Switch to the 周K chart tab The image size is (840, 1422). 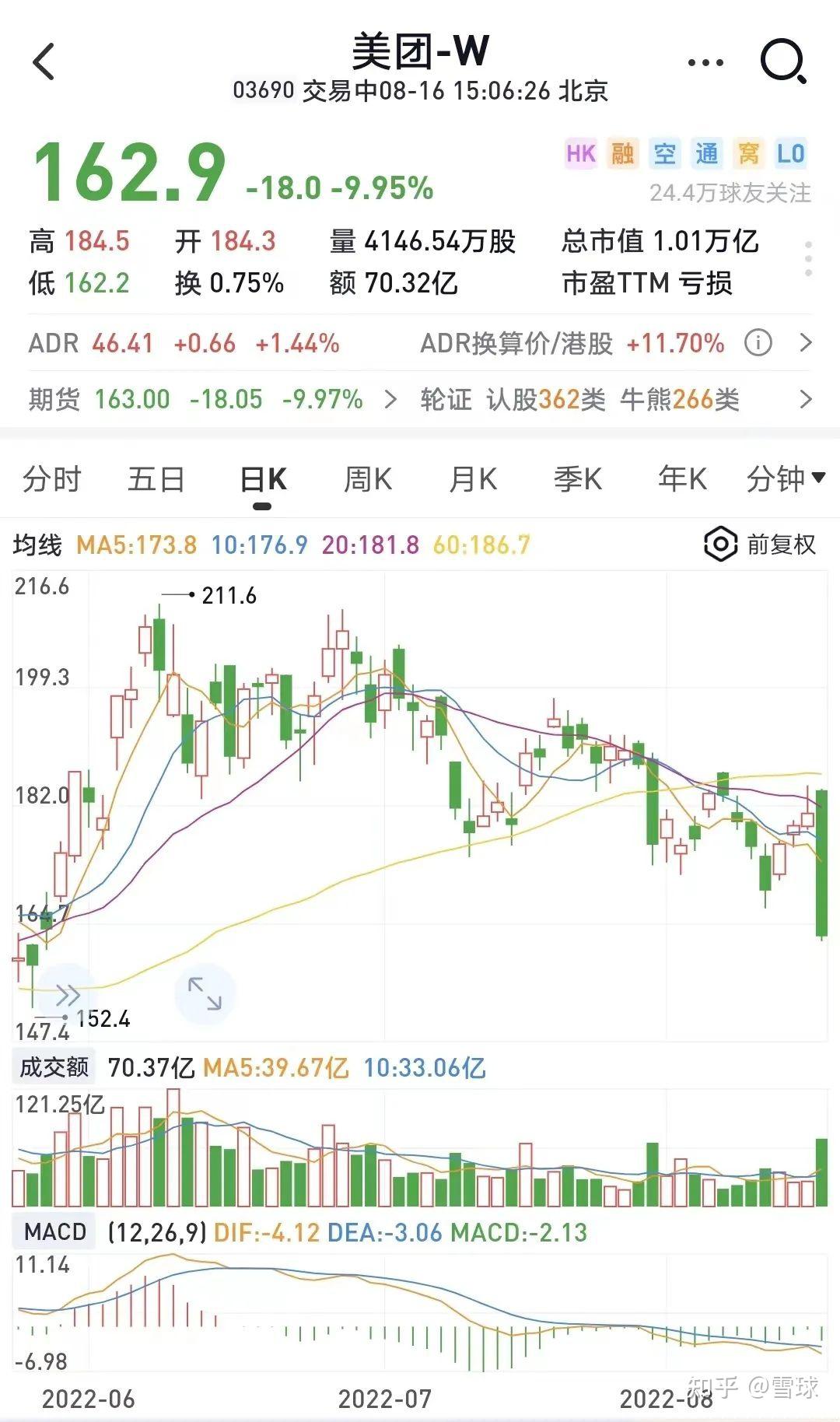click(368, 478)
